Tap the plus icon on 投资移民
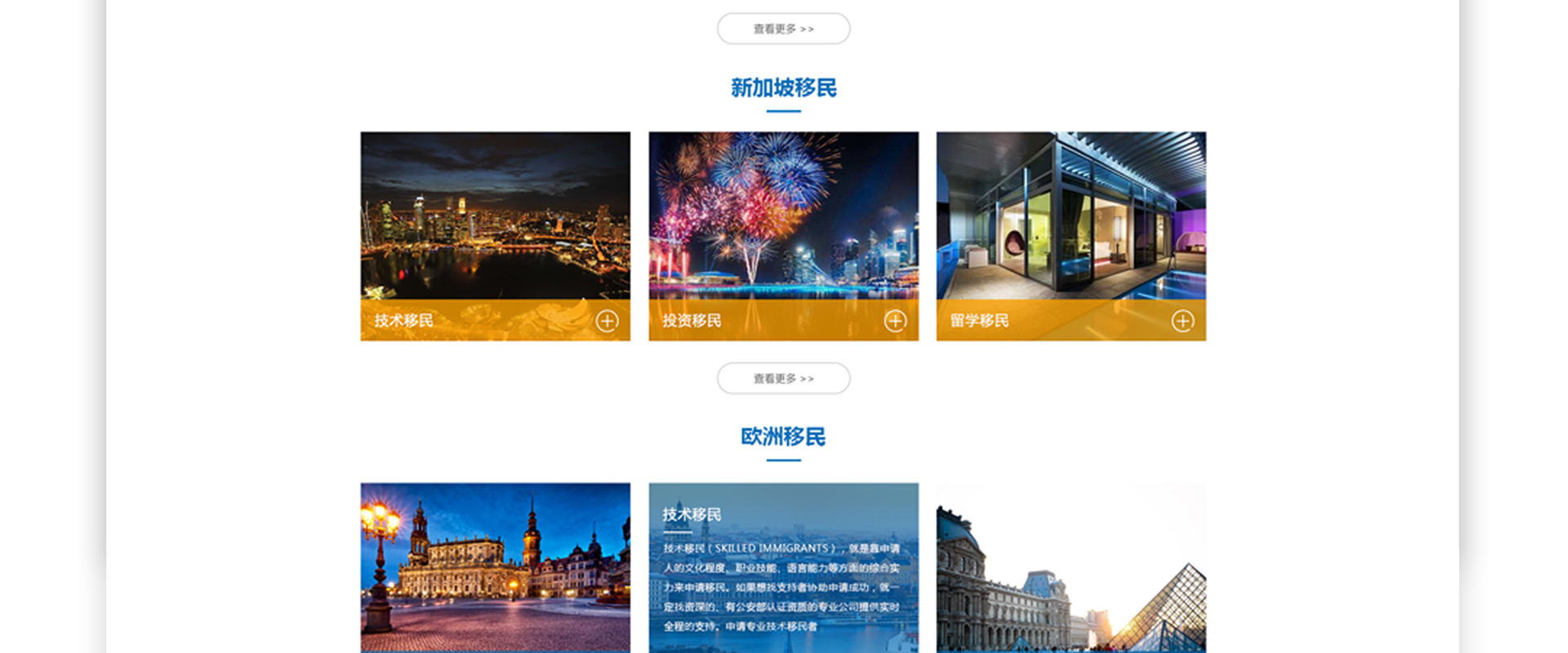This screenshot has width=1568, height=653. (895, 321)
